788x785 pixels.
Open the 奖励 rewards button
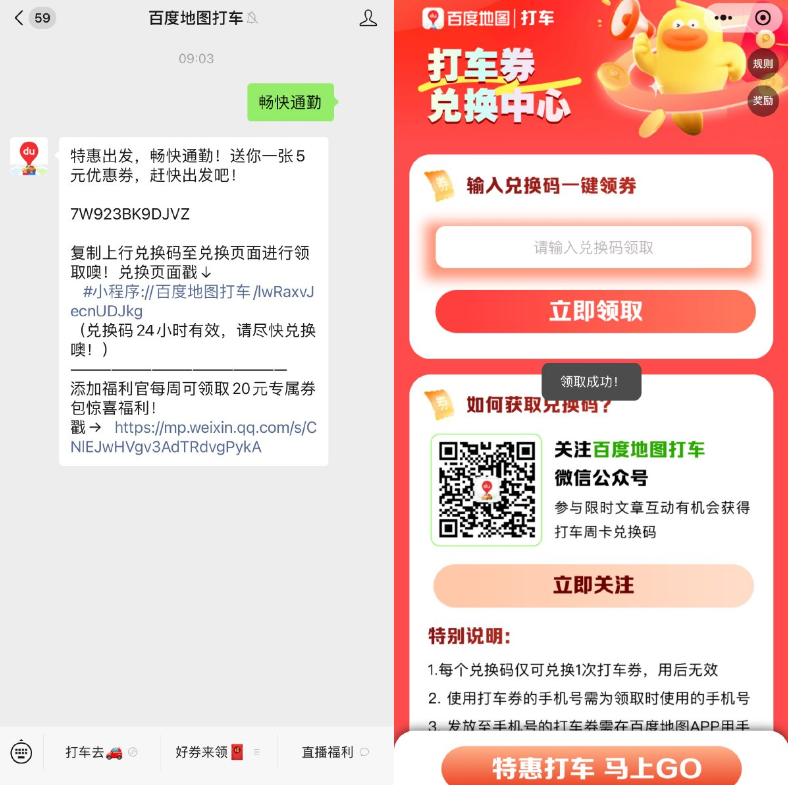click(763, 101)
